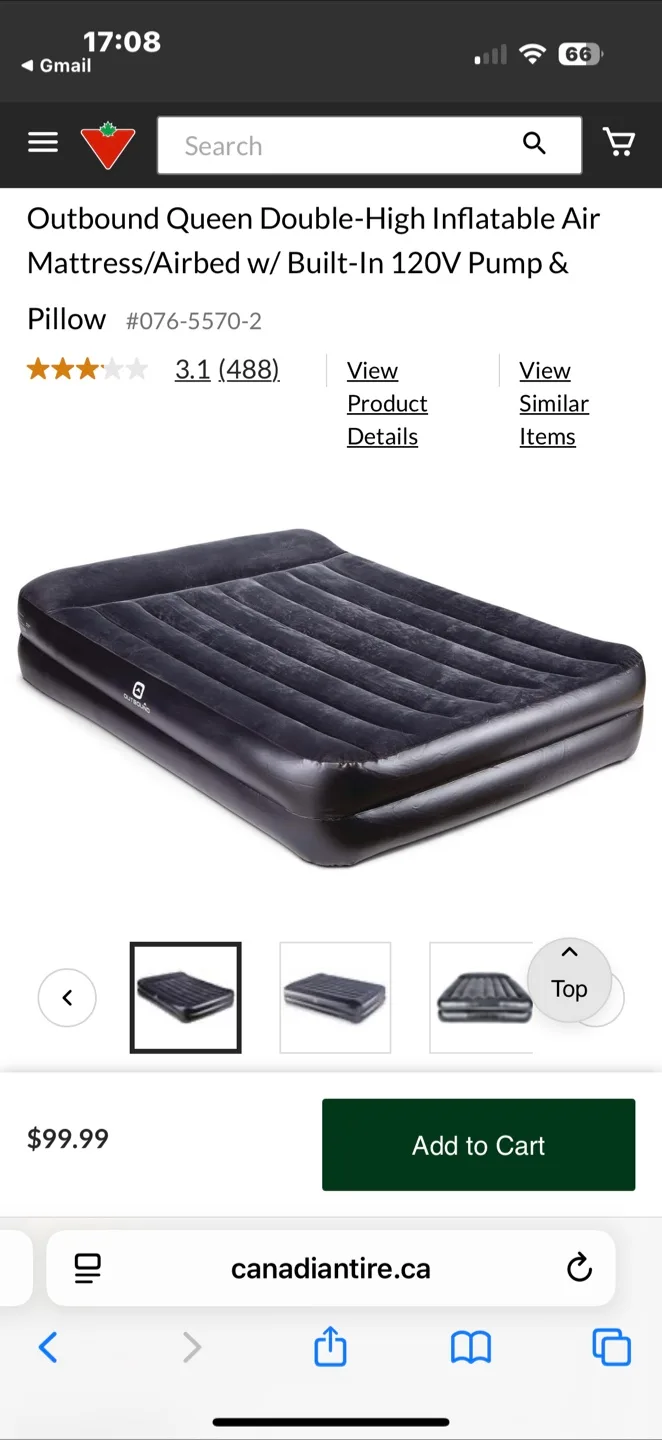Select the second mattress thumbnail
The image size is (662, 1440).
click(x=335, y=997)
